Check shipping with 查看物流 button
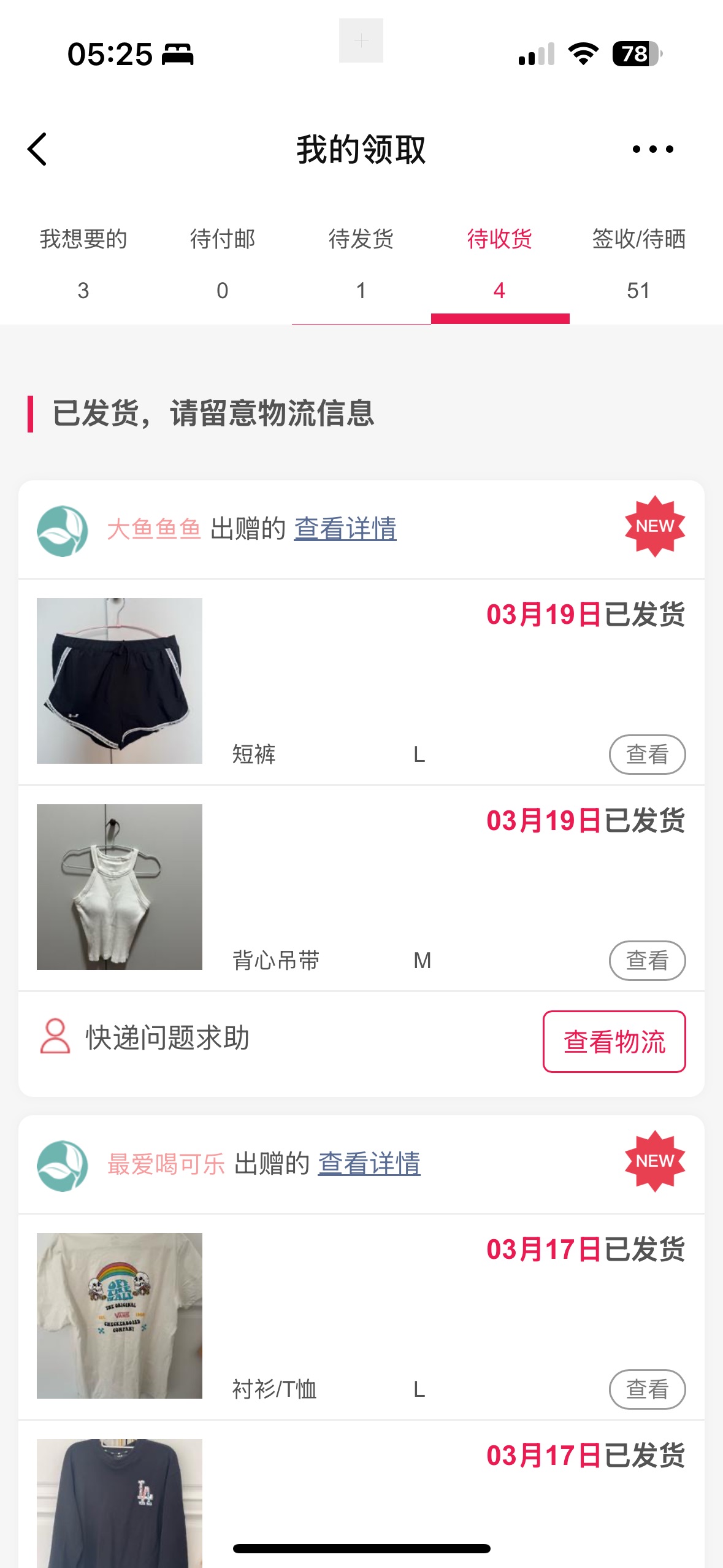The height and width of the screenshot is (1568, 723). click(614, 1042)
